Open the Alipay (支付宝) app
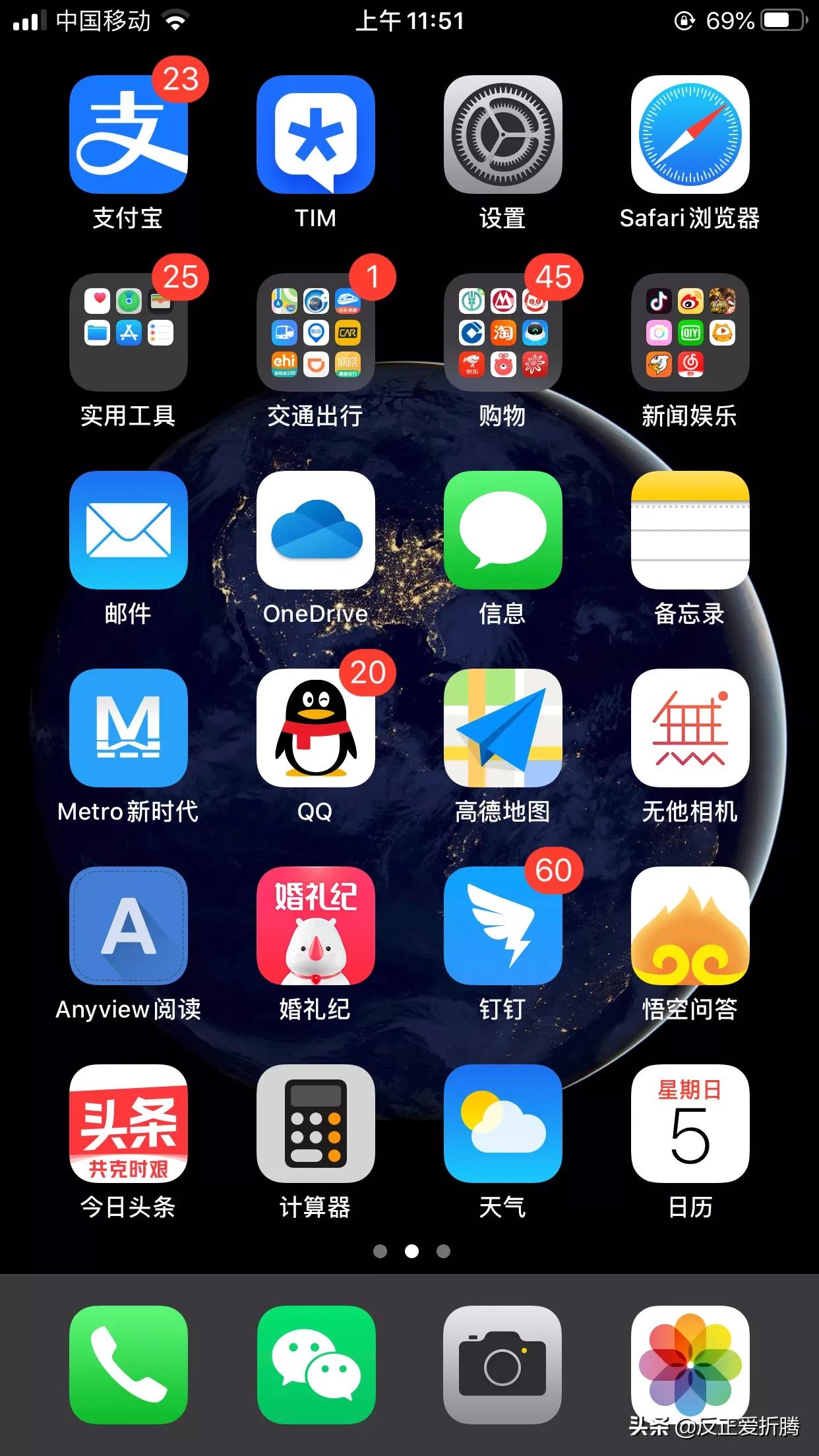This screenshot has height=1456, width=819. click(x=129, y=135)
